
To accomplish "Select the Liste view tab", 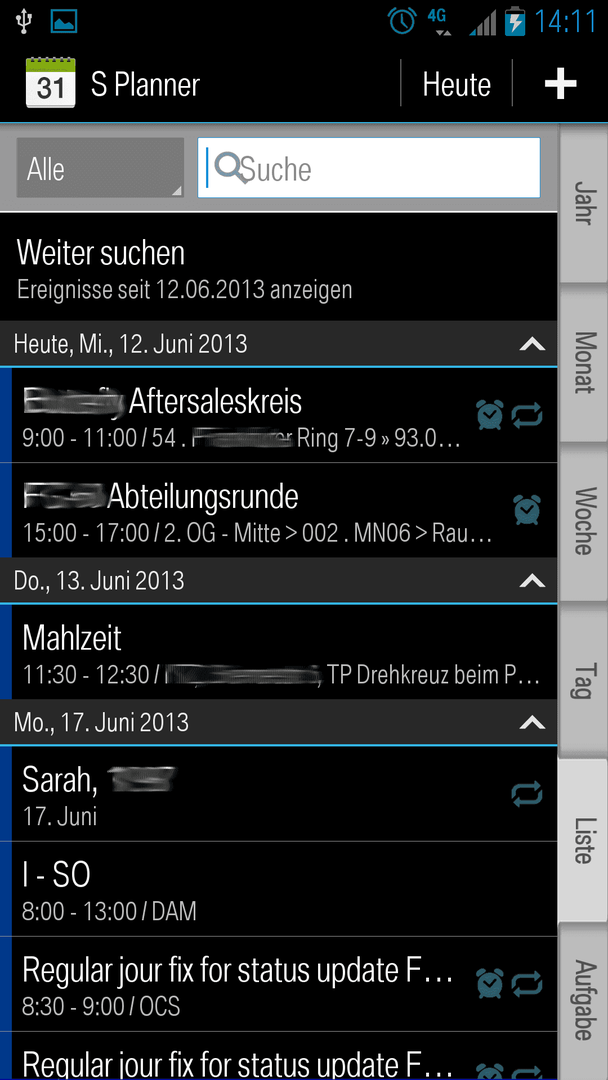I will coord(584,840).
